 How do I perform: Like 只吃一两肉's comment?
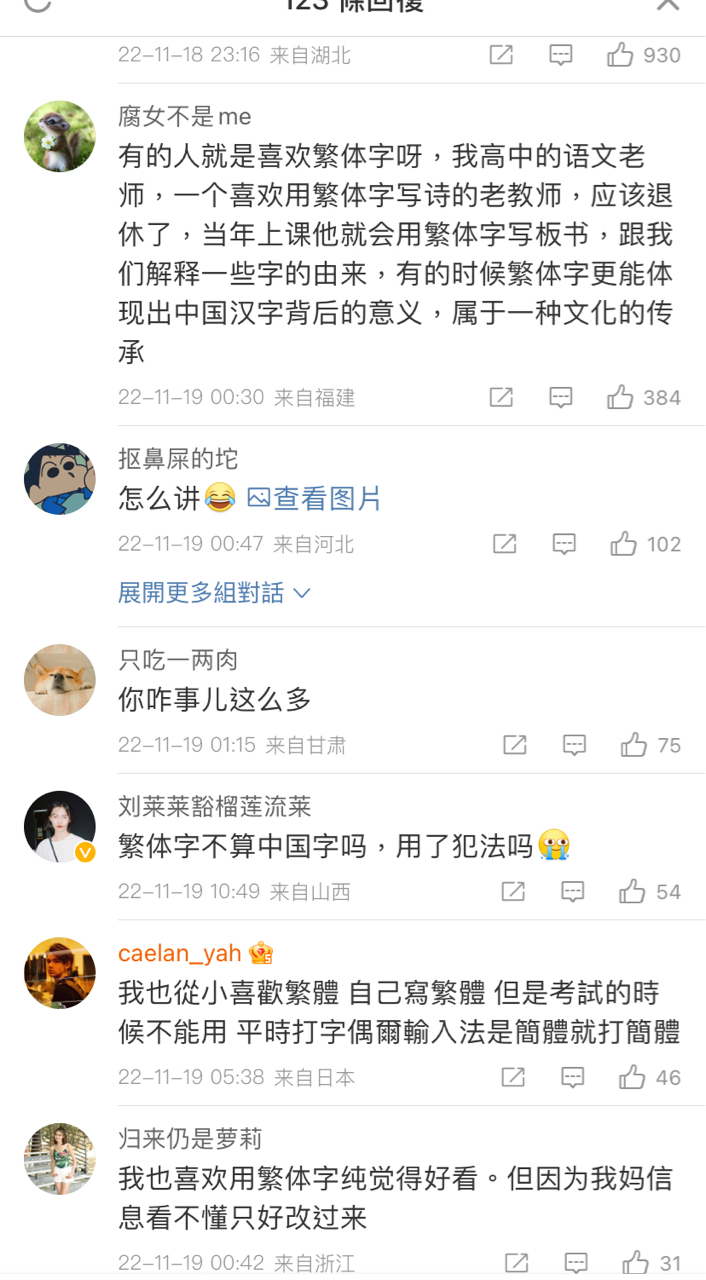pos(633,745)
